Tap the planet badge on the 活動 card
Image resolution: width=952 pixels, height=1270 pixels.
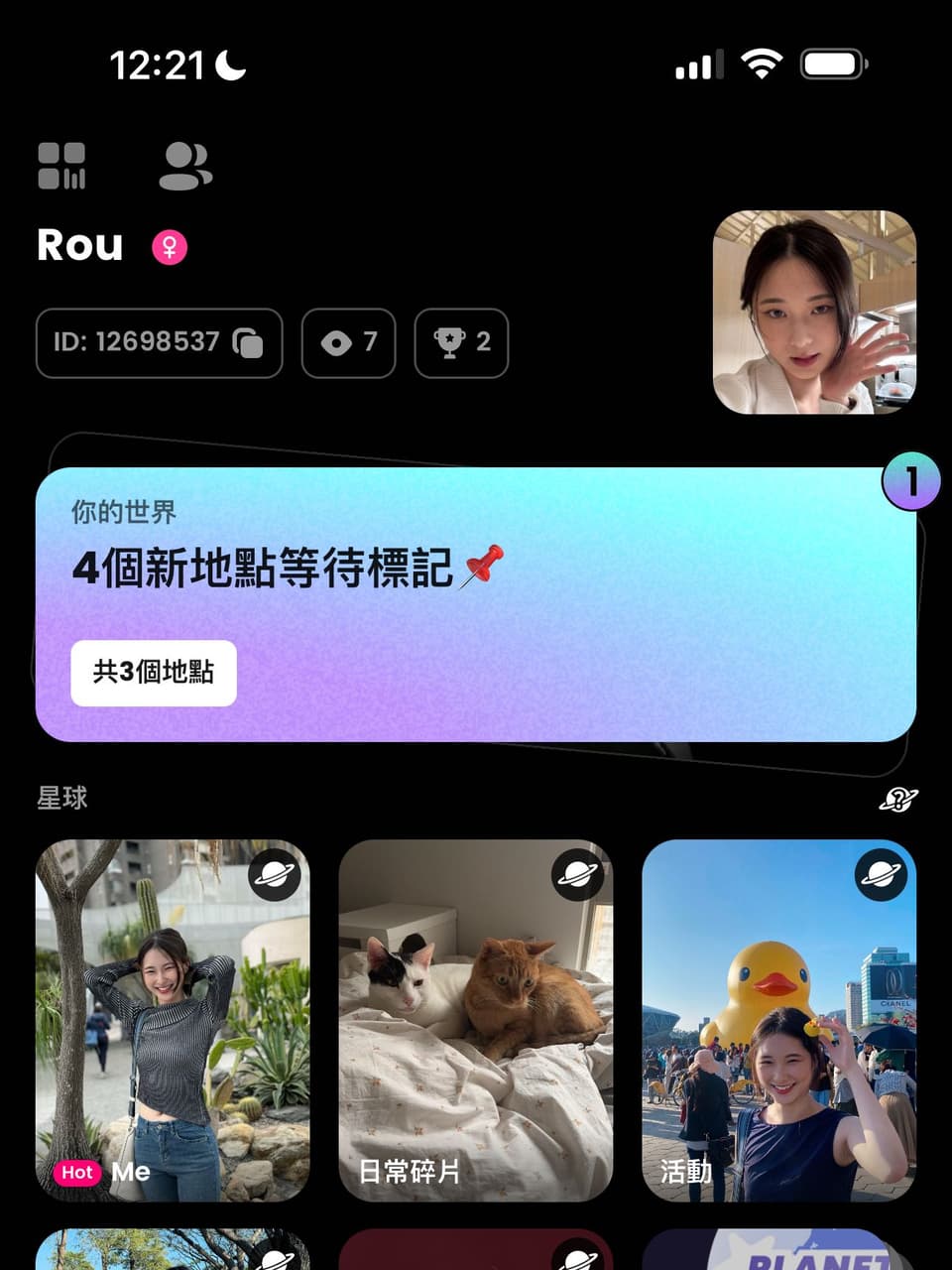[x=882, y=877]
